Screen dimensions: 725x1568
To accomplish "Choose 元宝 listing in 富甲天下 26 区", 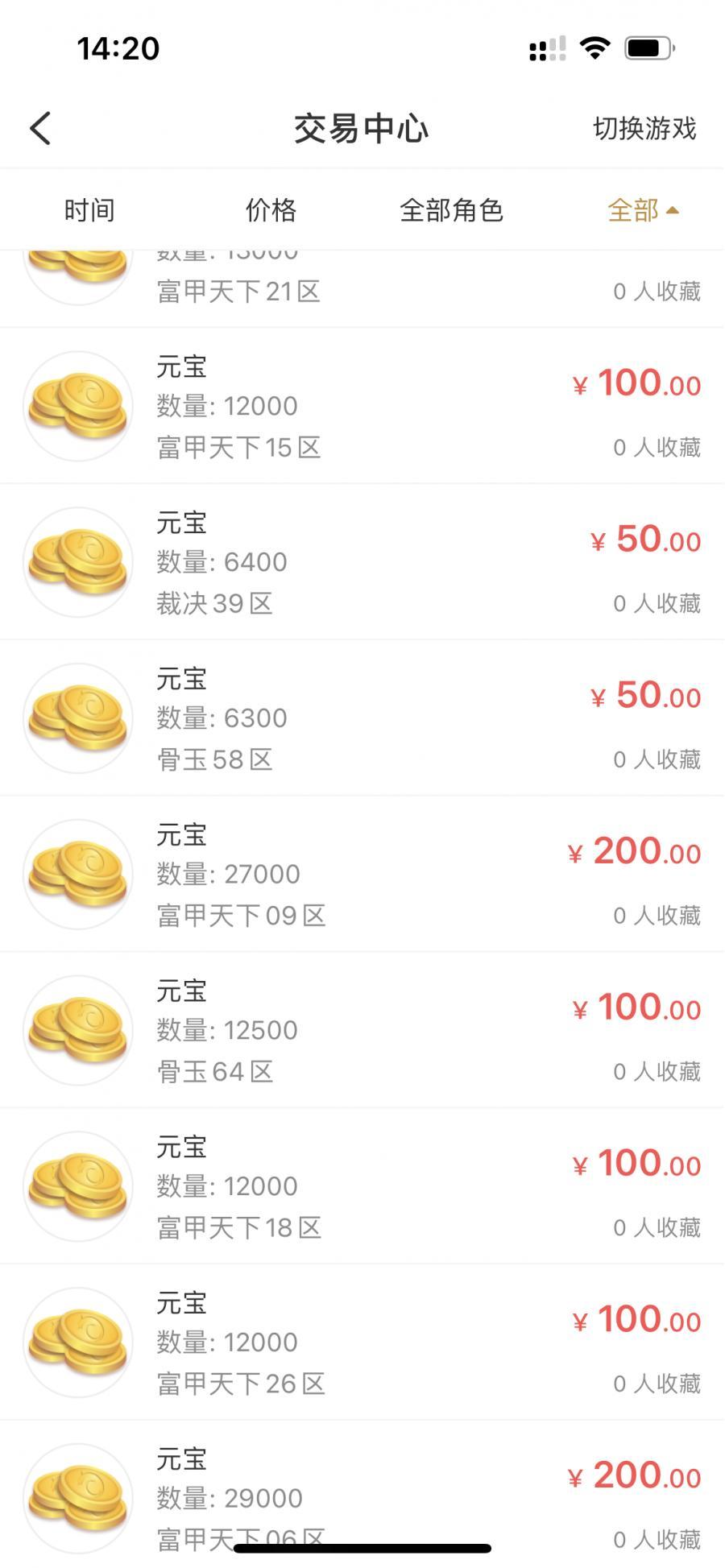I will [x=362, y=1343].
